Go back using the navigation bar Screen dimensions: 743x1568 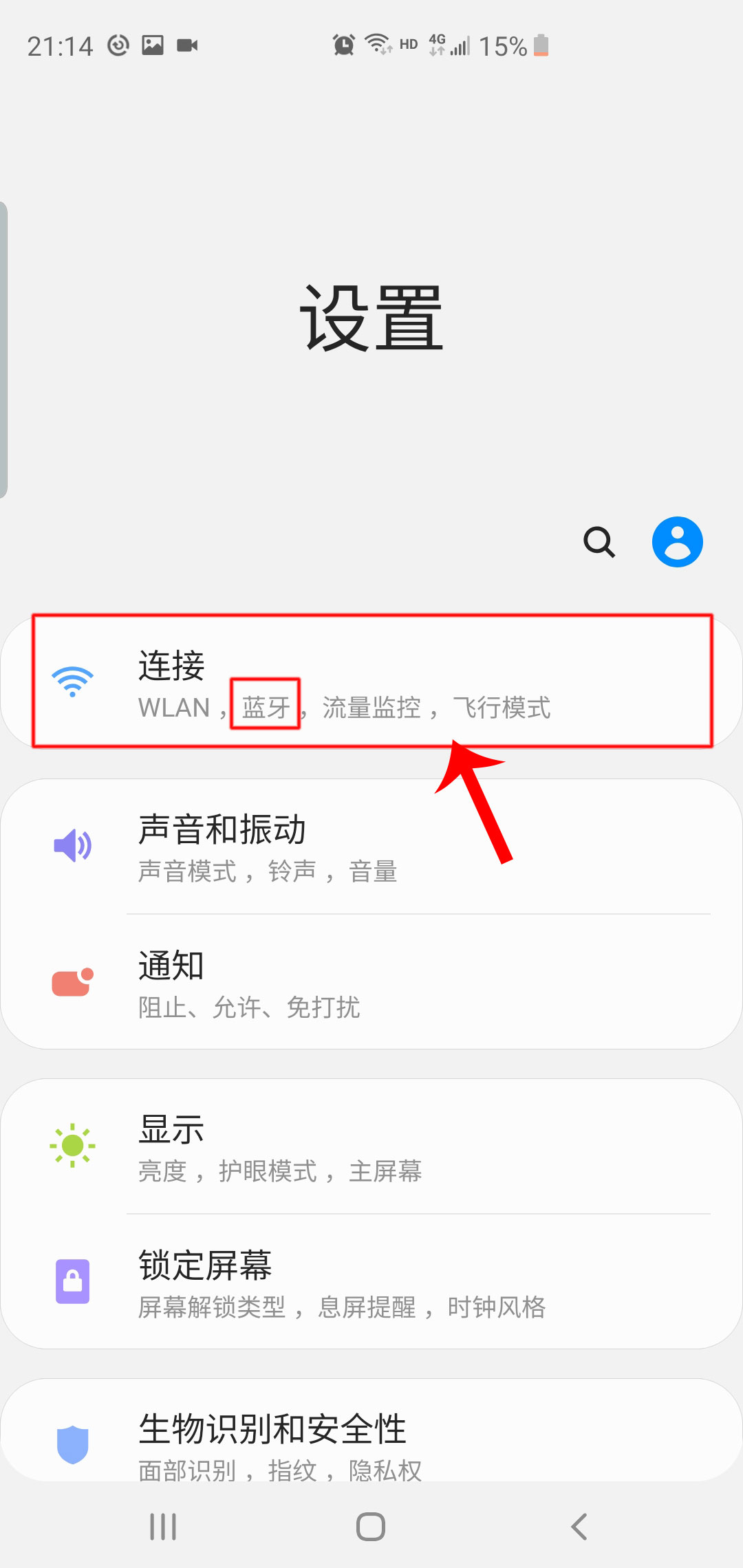click(579, 1527)
